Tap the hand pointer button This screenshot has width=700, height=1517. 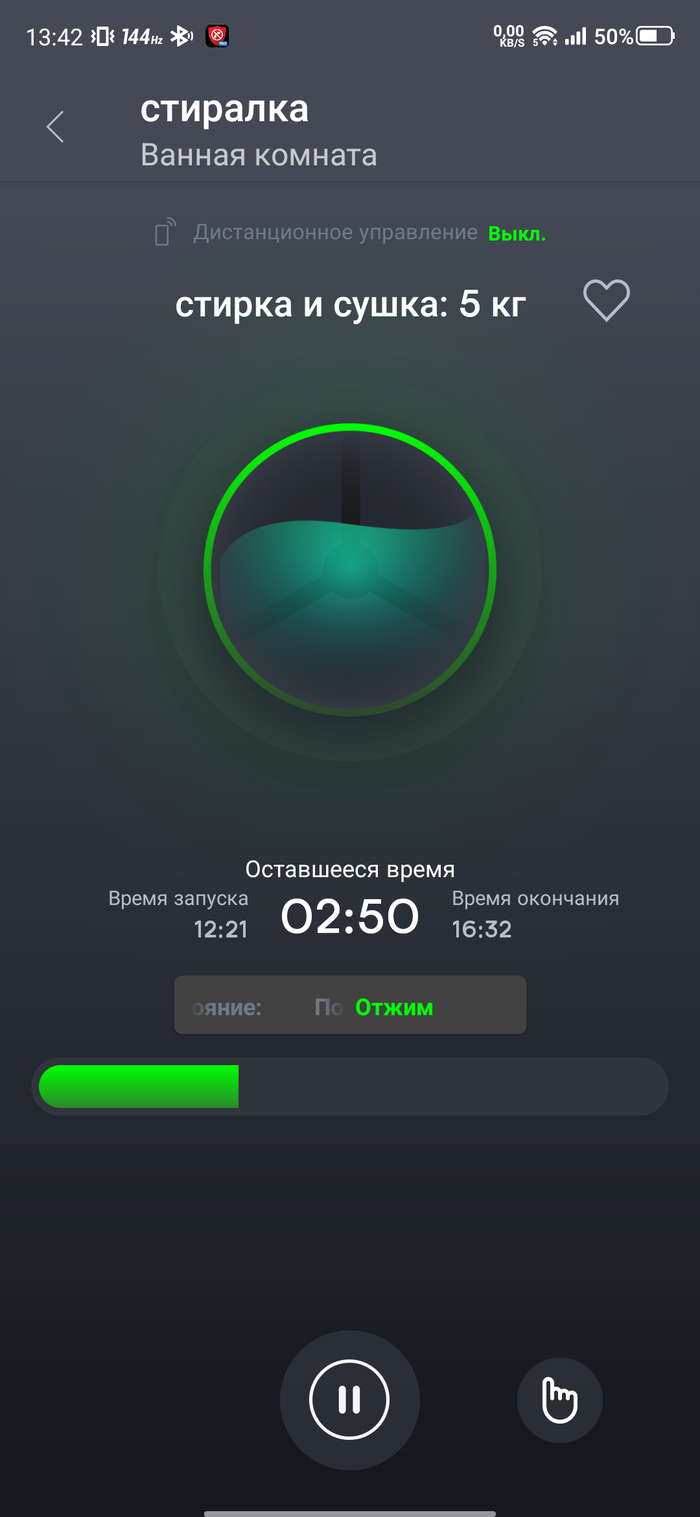pos(559,1400)
